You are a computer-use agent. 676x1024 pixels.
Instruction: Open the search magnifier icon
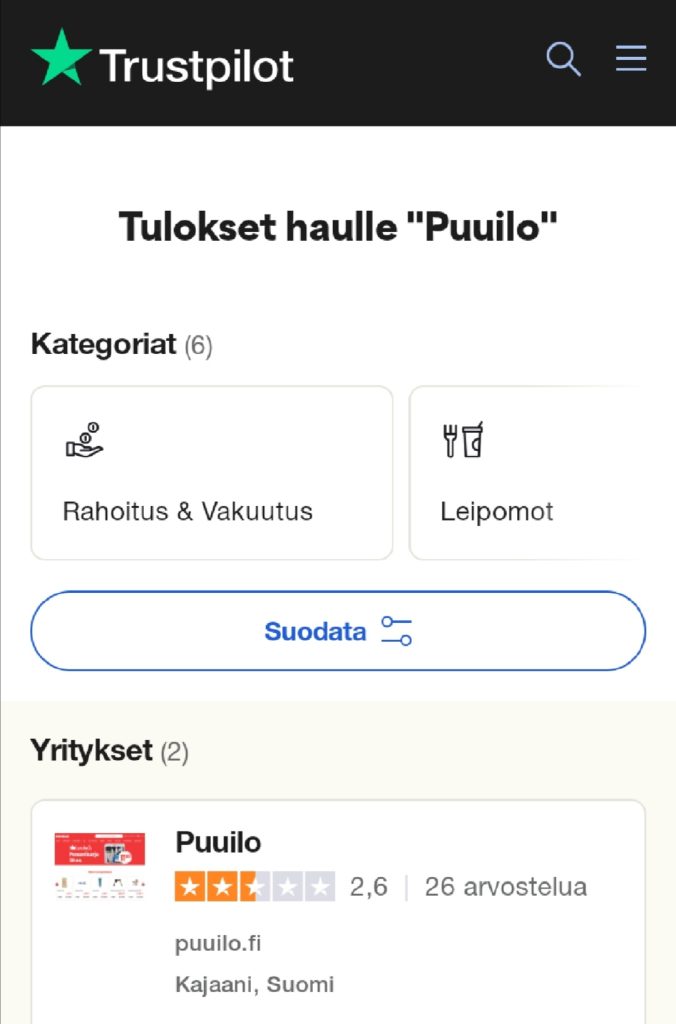tap(563, 60)
